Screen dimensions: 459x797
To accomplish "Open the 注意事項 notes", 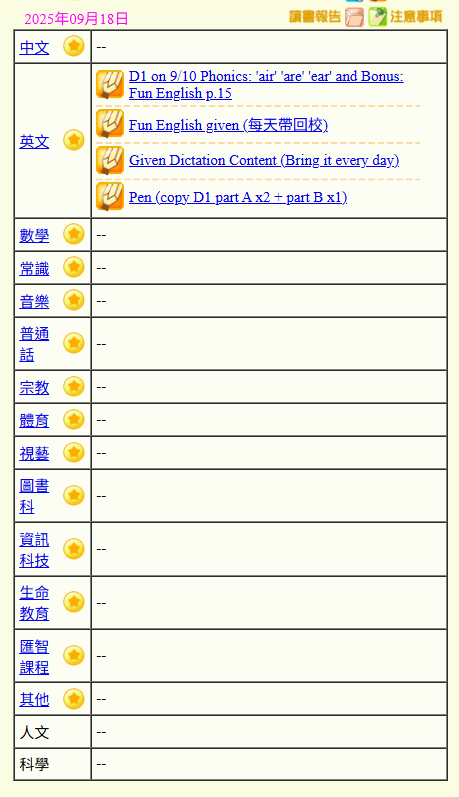I will pos(406,17).
